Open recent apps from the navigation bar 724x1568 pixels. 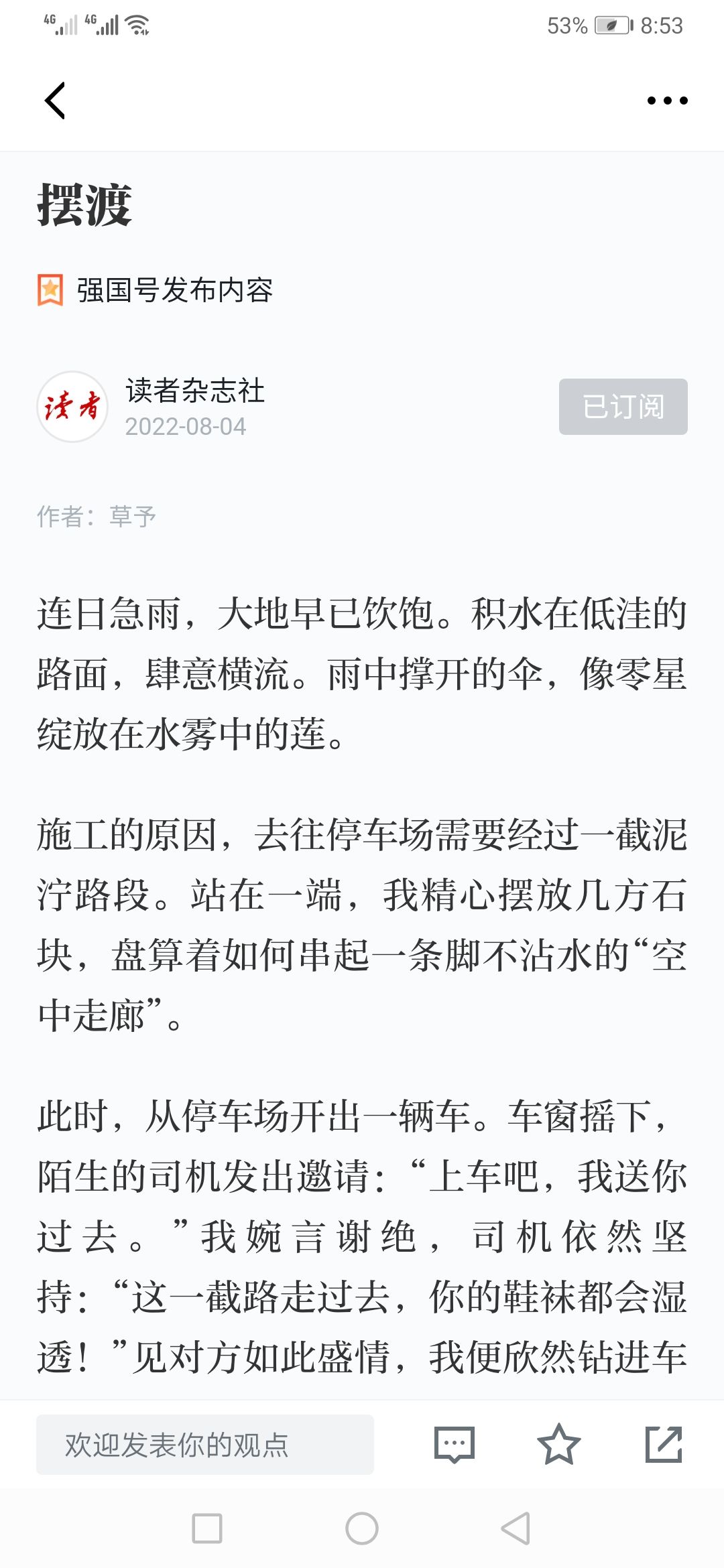pos(207,1528)
